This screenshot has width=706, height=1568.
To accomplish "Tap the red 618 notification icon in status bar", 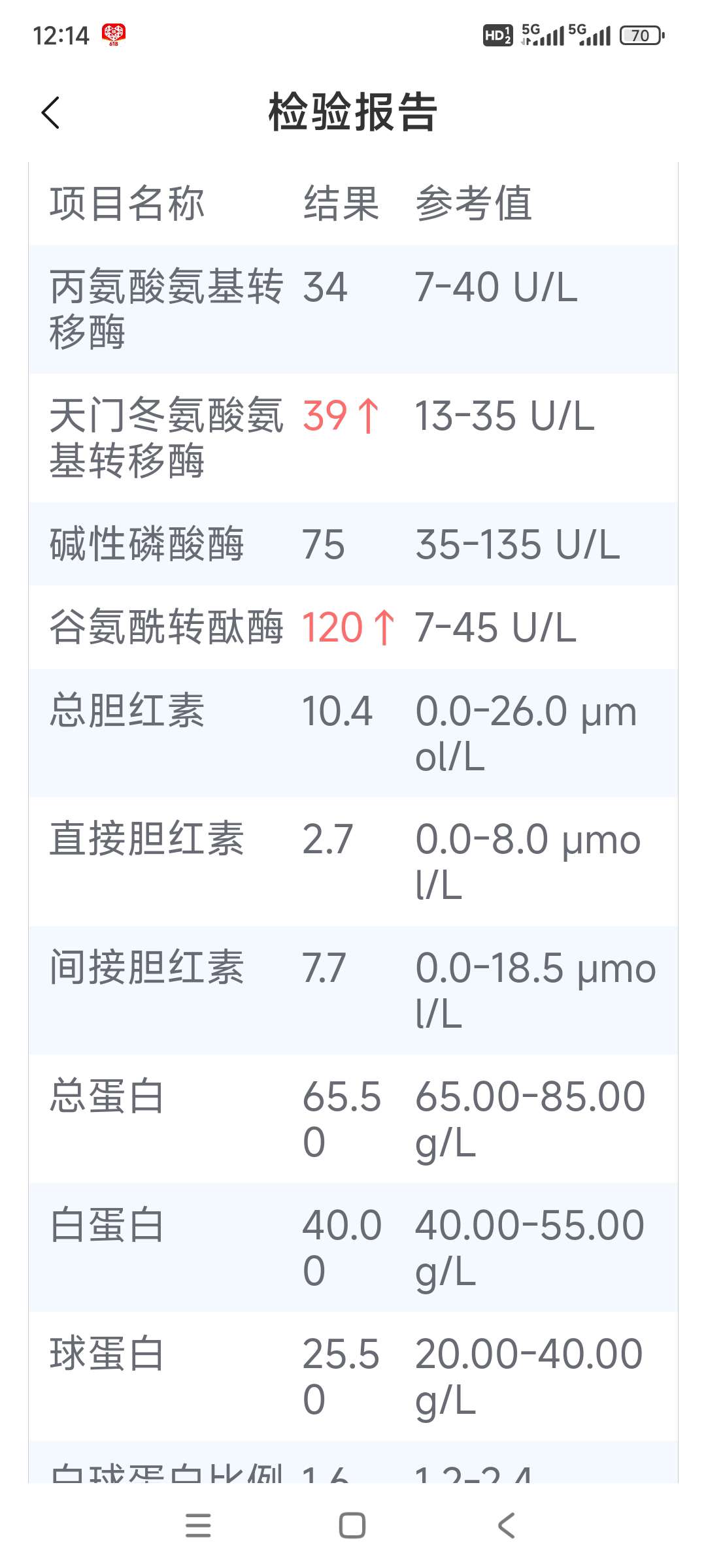I will point(112,34).
